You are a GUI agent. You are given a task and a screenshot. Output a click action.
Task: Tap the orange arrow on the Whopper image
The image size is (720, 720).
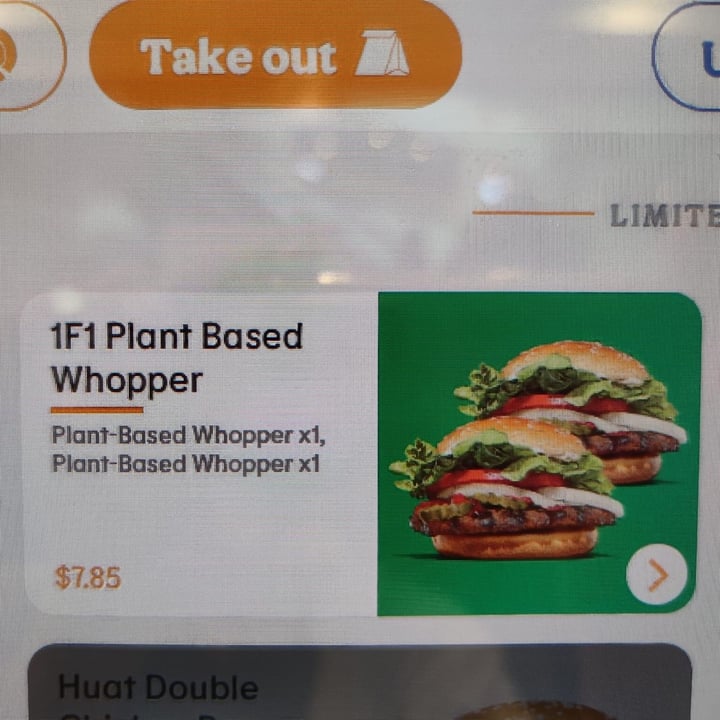(x=657, y=575)
